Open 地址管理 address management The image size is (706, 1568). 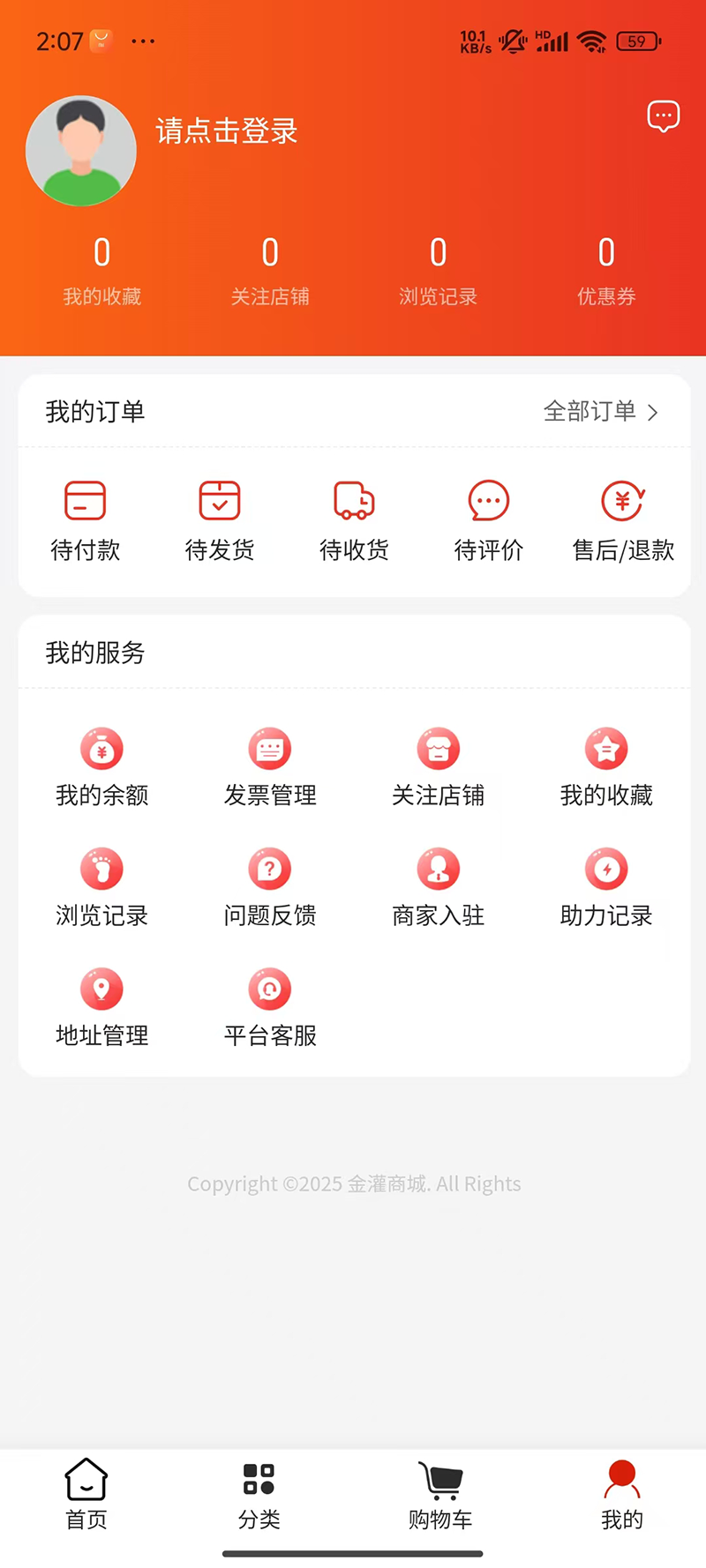click(101, 1005)
